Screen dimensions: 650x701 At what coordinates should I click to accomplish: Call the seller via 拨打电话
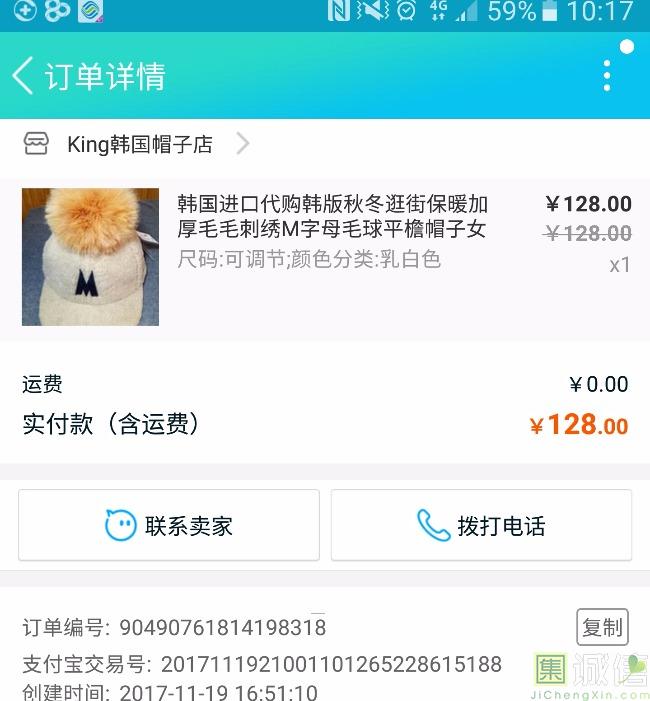pos(481,525)
